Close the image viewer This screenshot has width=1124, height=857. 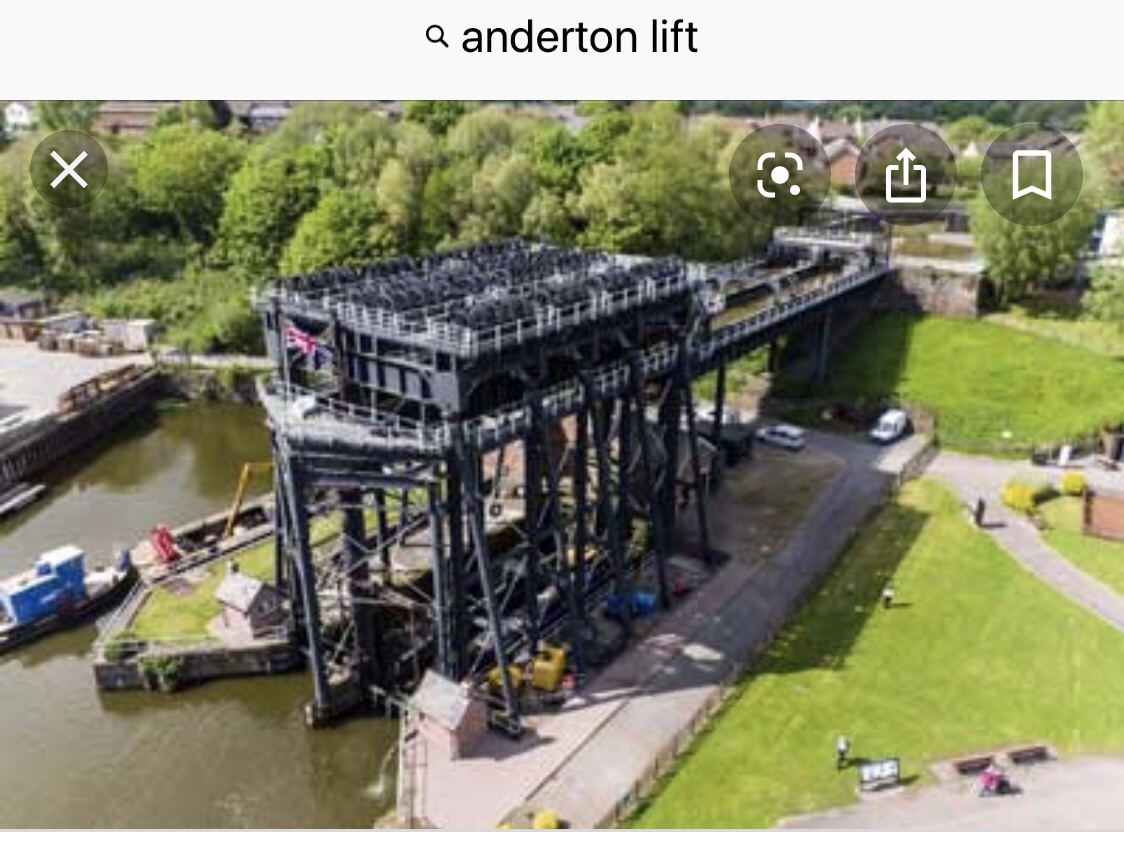pyautogui.click(x=68, y=170)
